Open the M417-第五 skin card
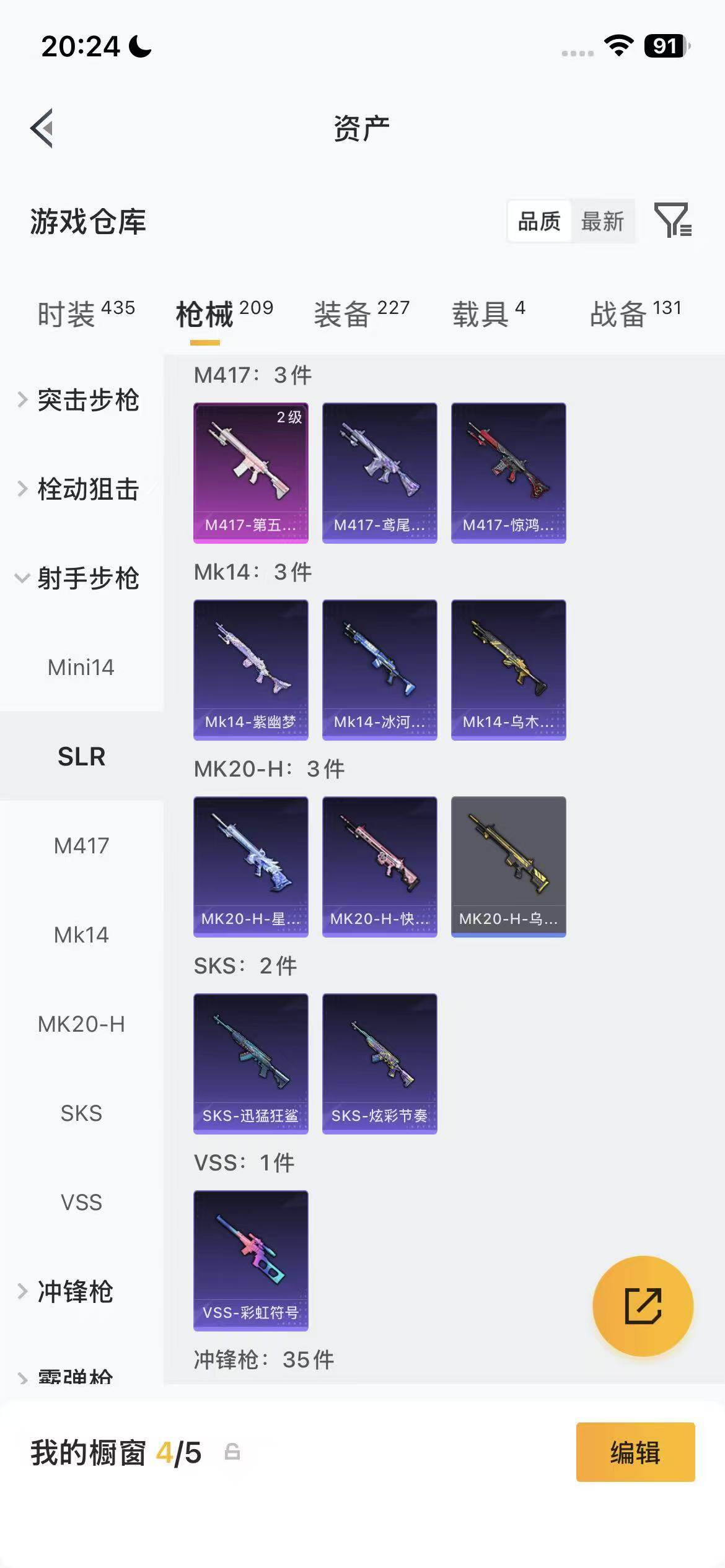Image resolution: width=725 pixels, height=1568 pixels. (251, 473)
